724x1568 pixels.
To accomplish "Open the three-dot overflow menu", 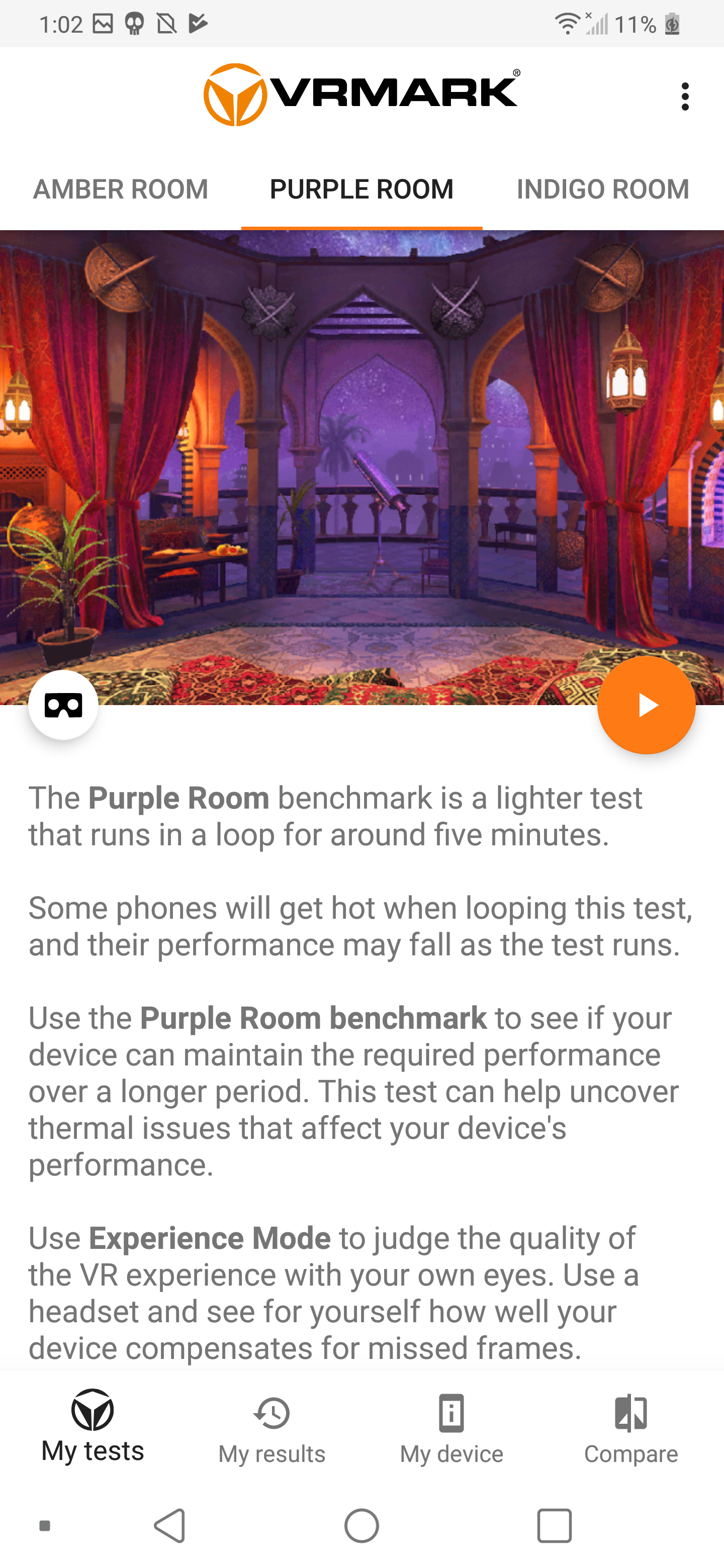I will pyautogui.click(x=685, y=96).
